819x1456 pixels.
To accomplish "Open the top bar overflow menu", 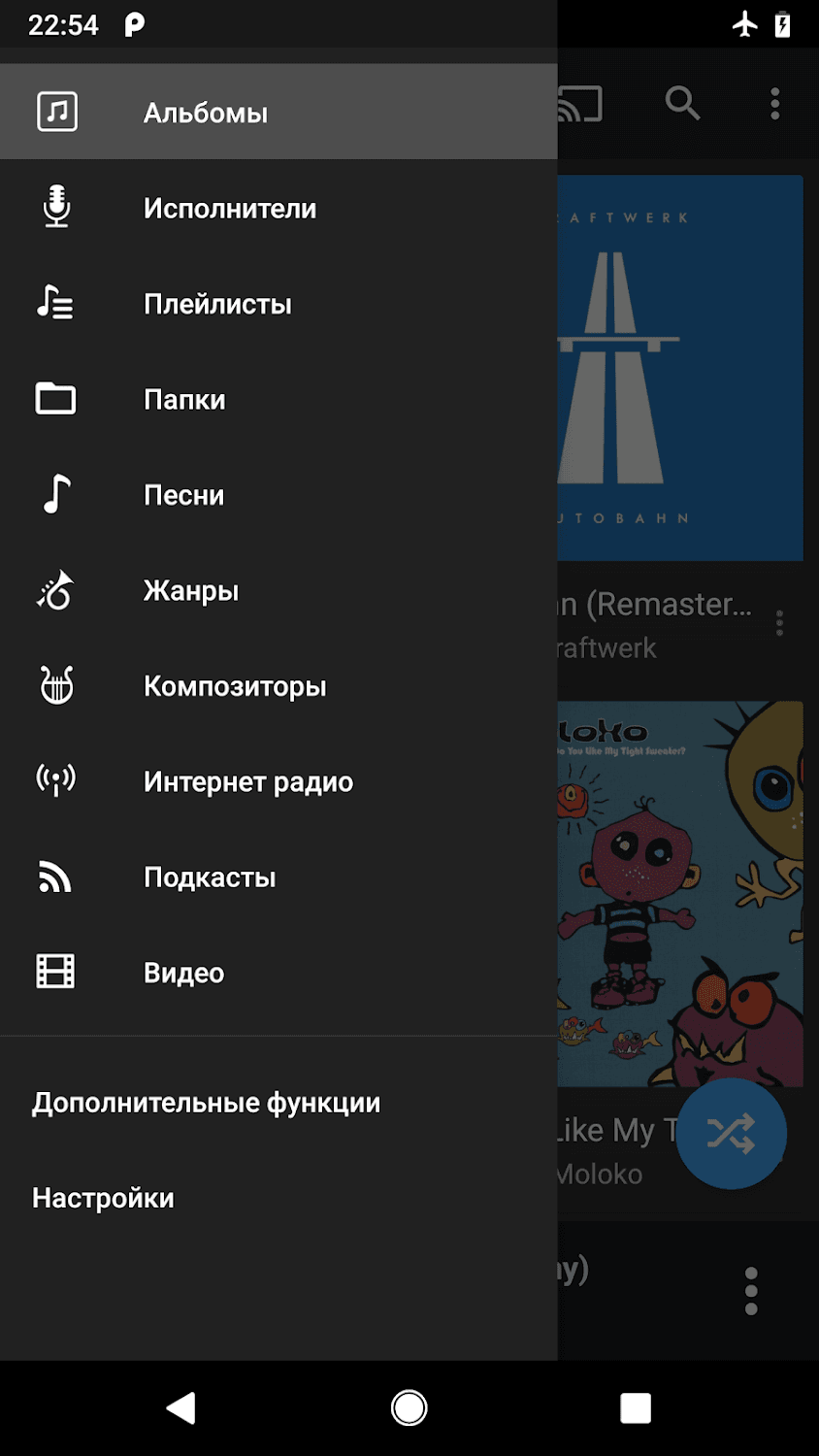I will (774, 103).
